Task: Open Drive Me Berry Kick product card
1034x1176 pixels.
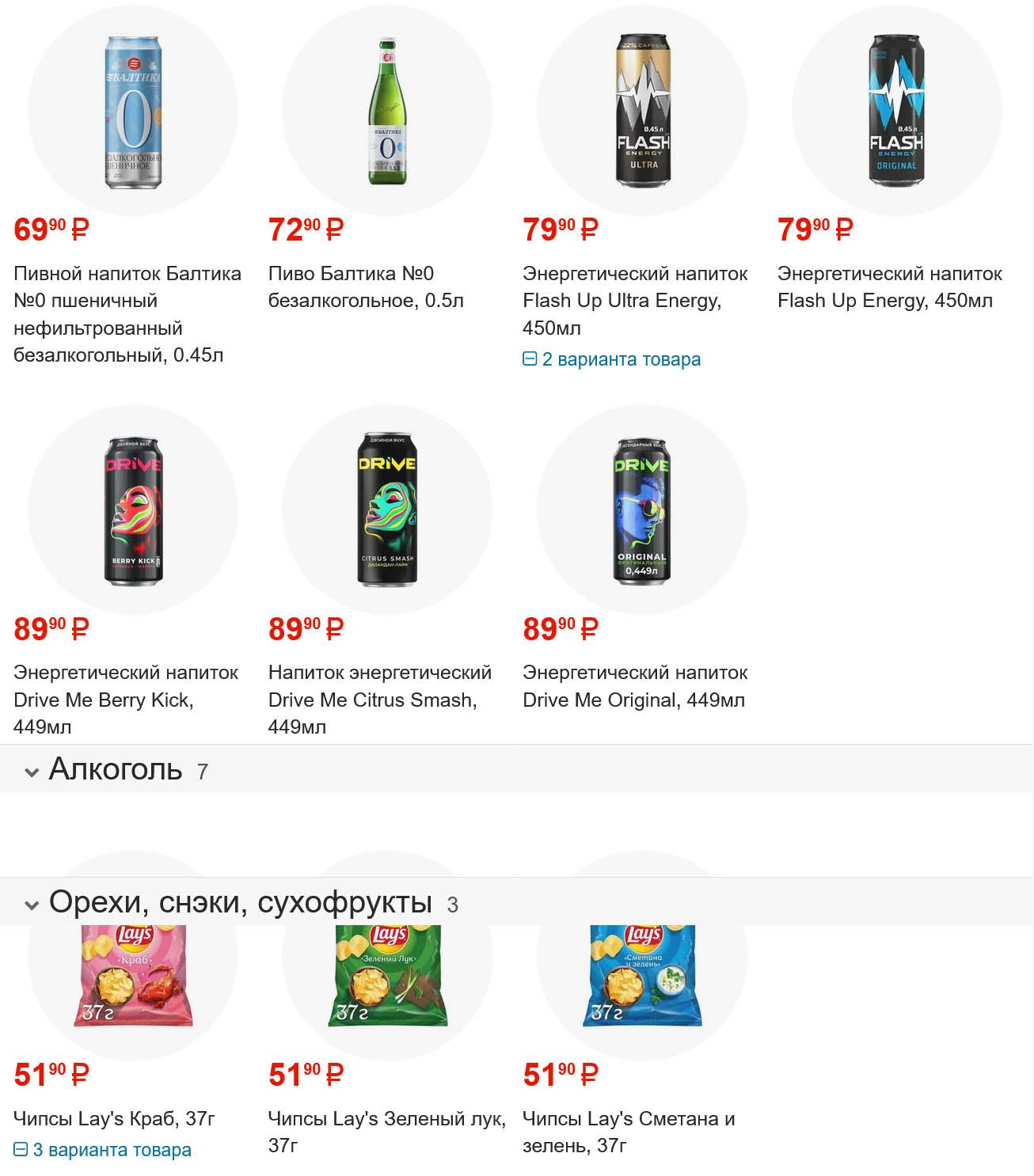Action: click(125, 700)
